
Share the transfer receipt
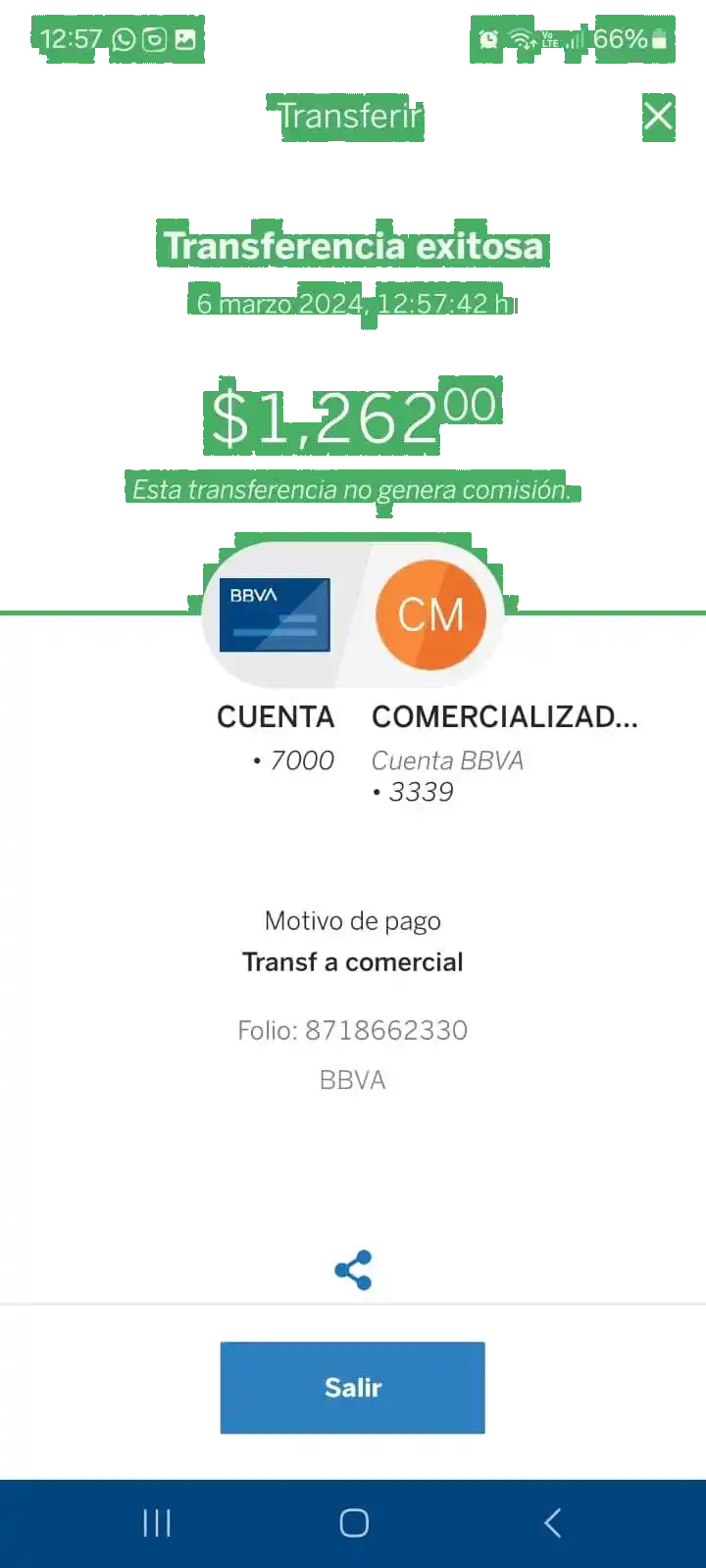(353, 1270)
